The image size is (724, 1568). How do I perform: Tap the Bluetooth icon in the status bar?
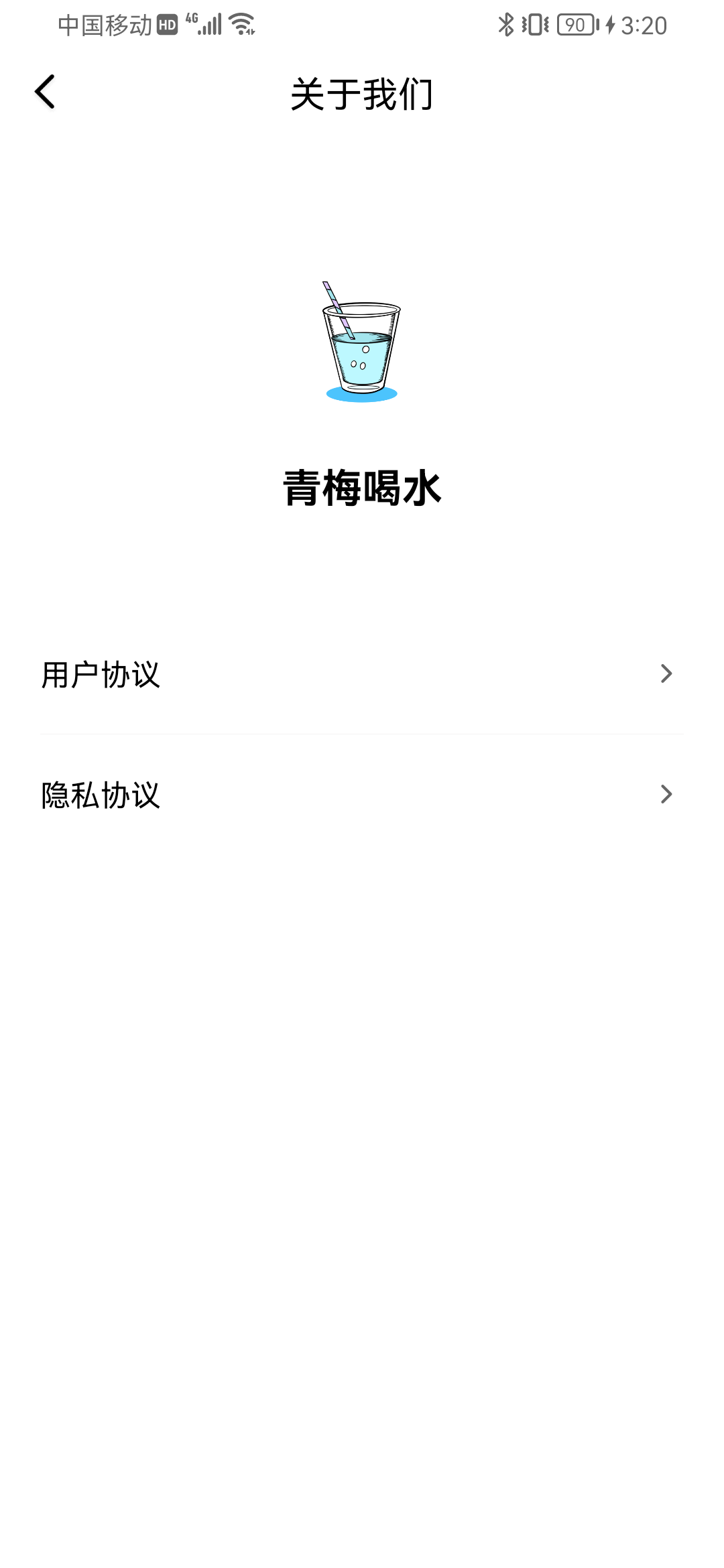point(507,25)
